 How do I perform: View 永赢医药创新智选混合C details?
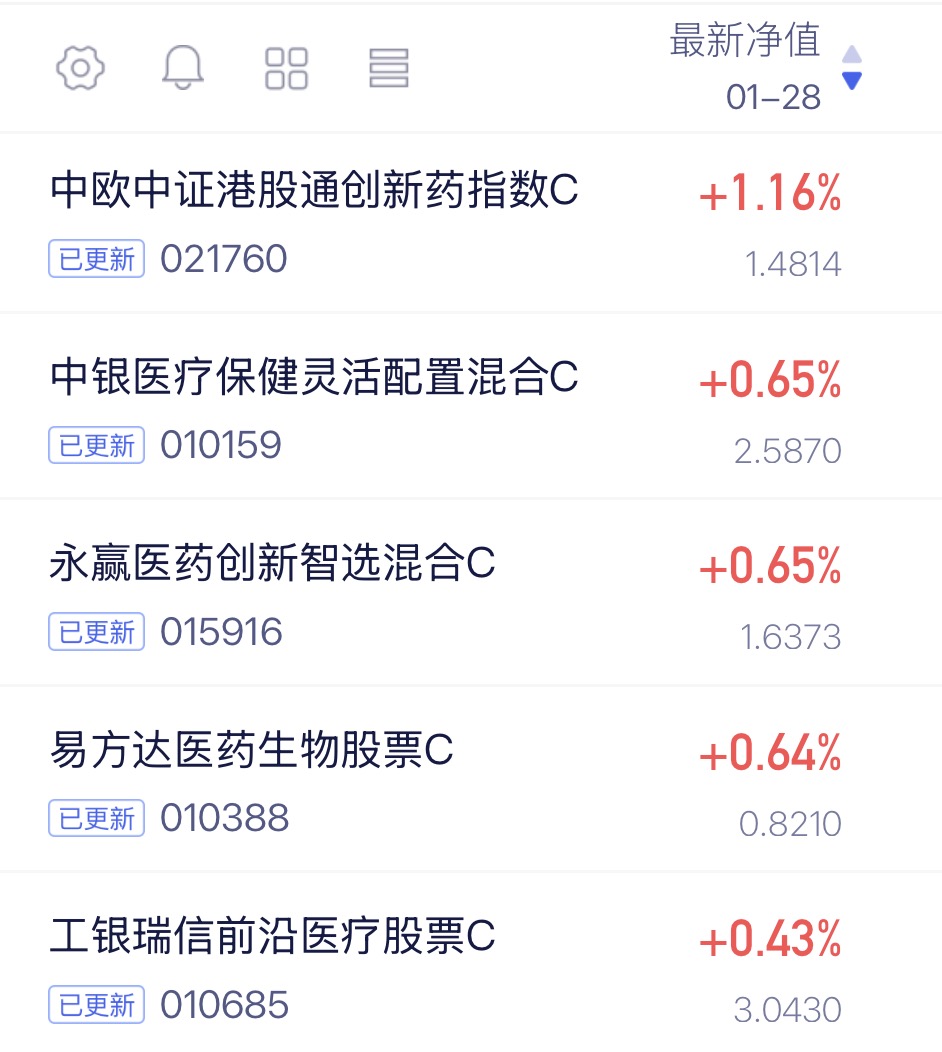point(272,565)
